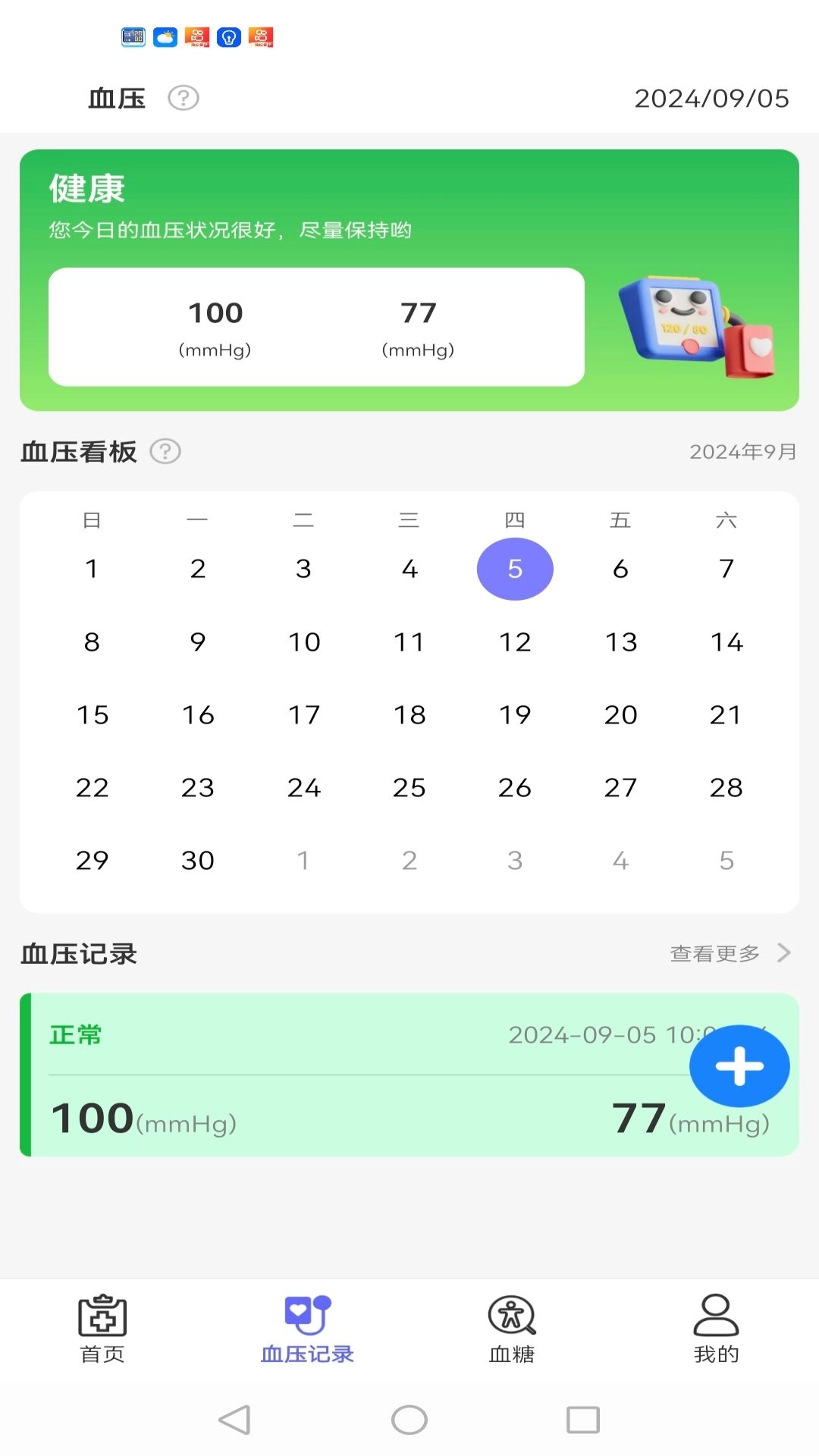Viewport: 819px width, 1456px height.
Task: Tap the blue plus button to add record
Action: (739, 1065)
